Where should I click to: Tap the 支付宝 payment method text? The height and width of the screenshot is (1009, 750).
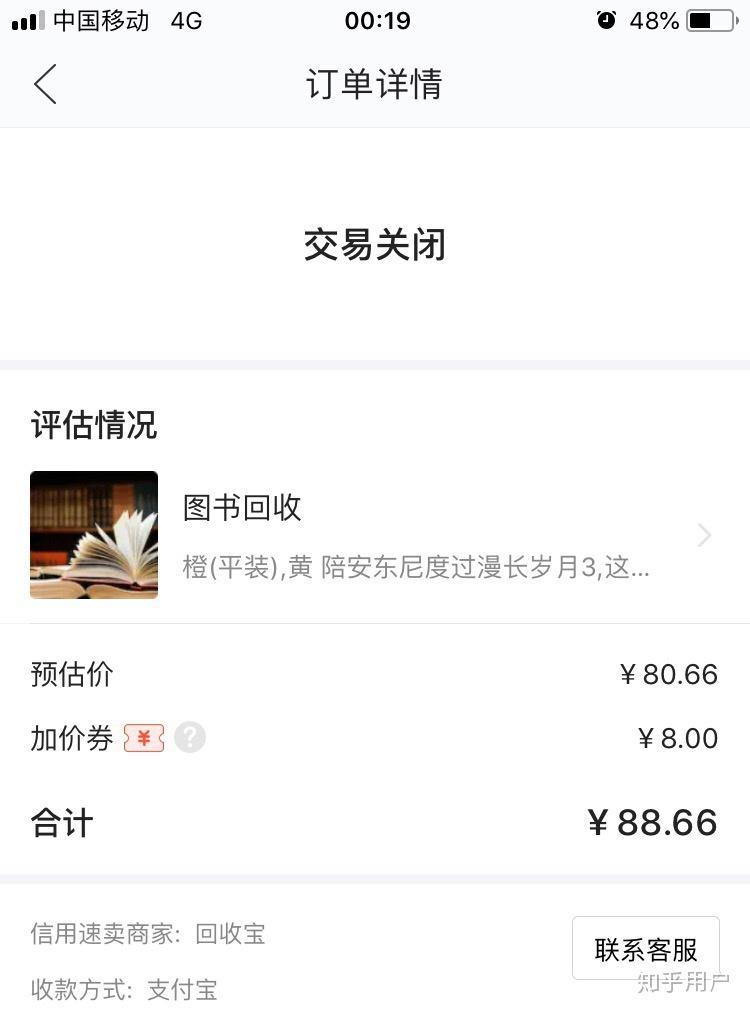tap(180, 990)
